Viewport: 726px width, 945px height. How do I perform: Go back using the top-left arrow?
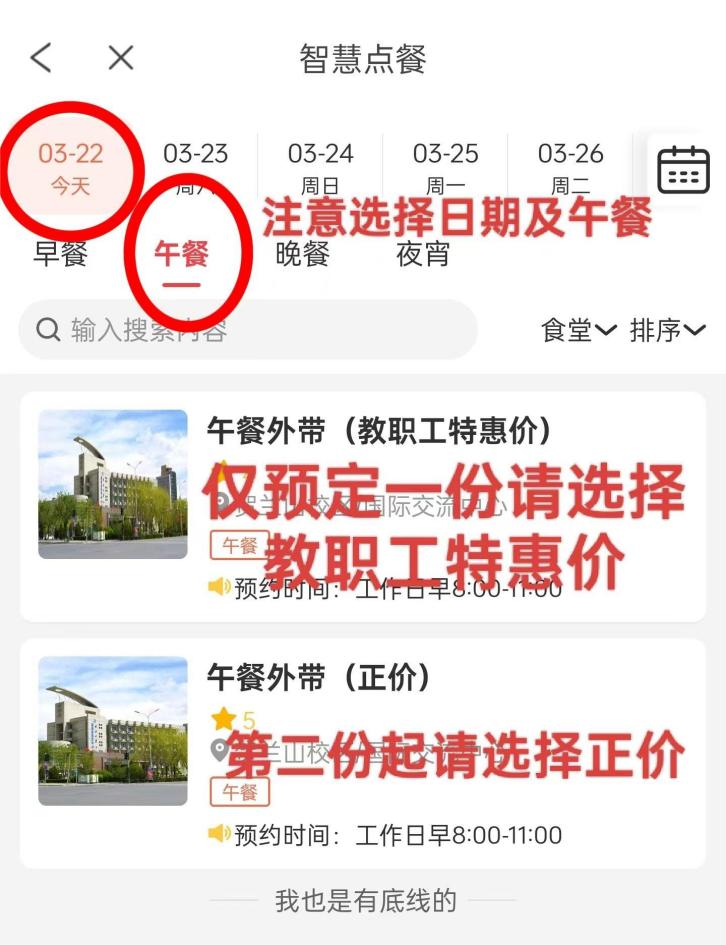point(41,58)
